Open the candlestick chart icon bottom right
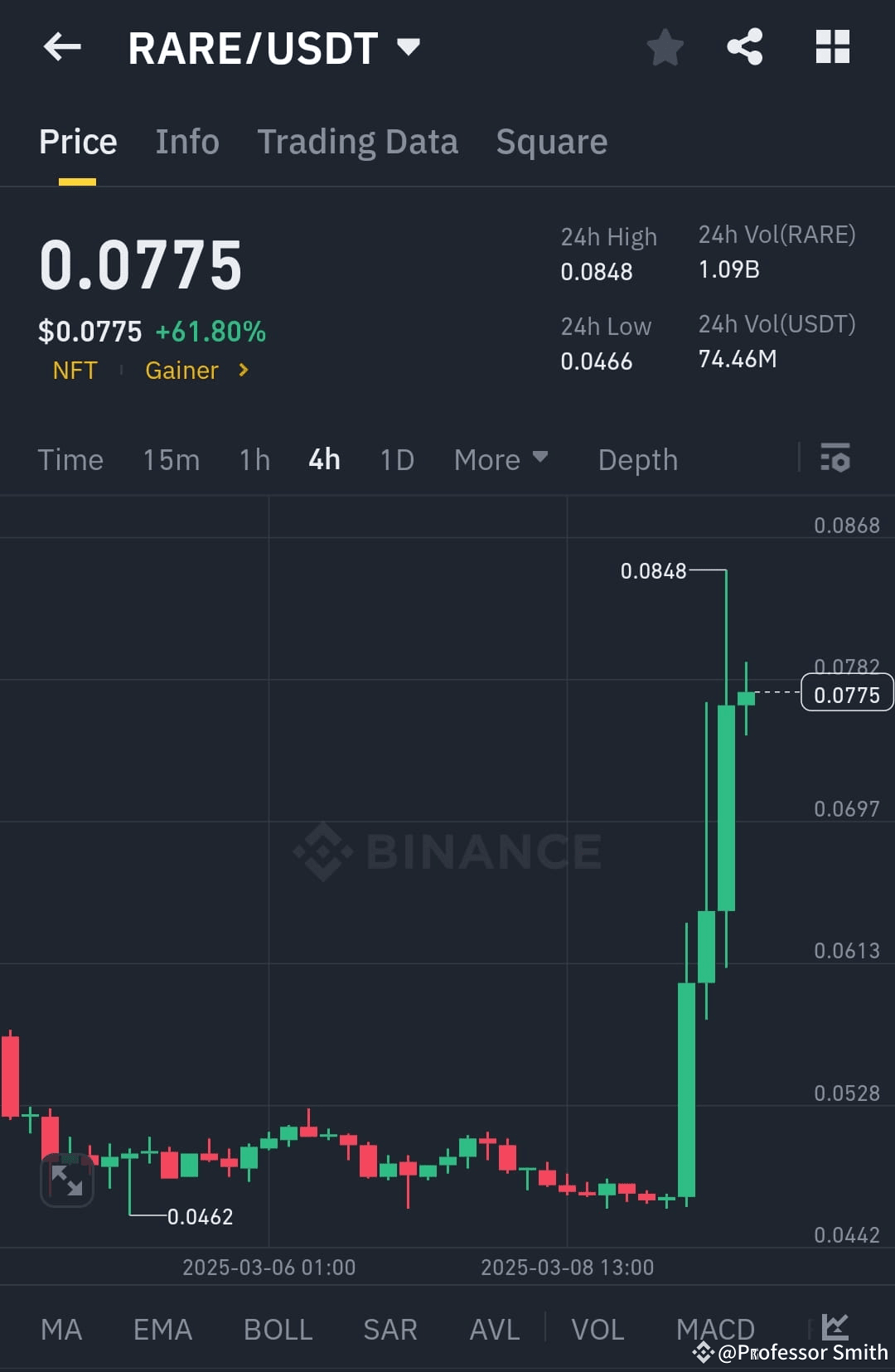The width and height of the screenshot is (895, 1372). tap(835, 1327)
